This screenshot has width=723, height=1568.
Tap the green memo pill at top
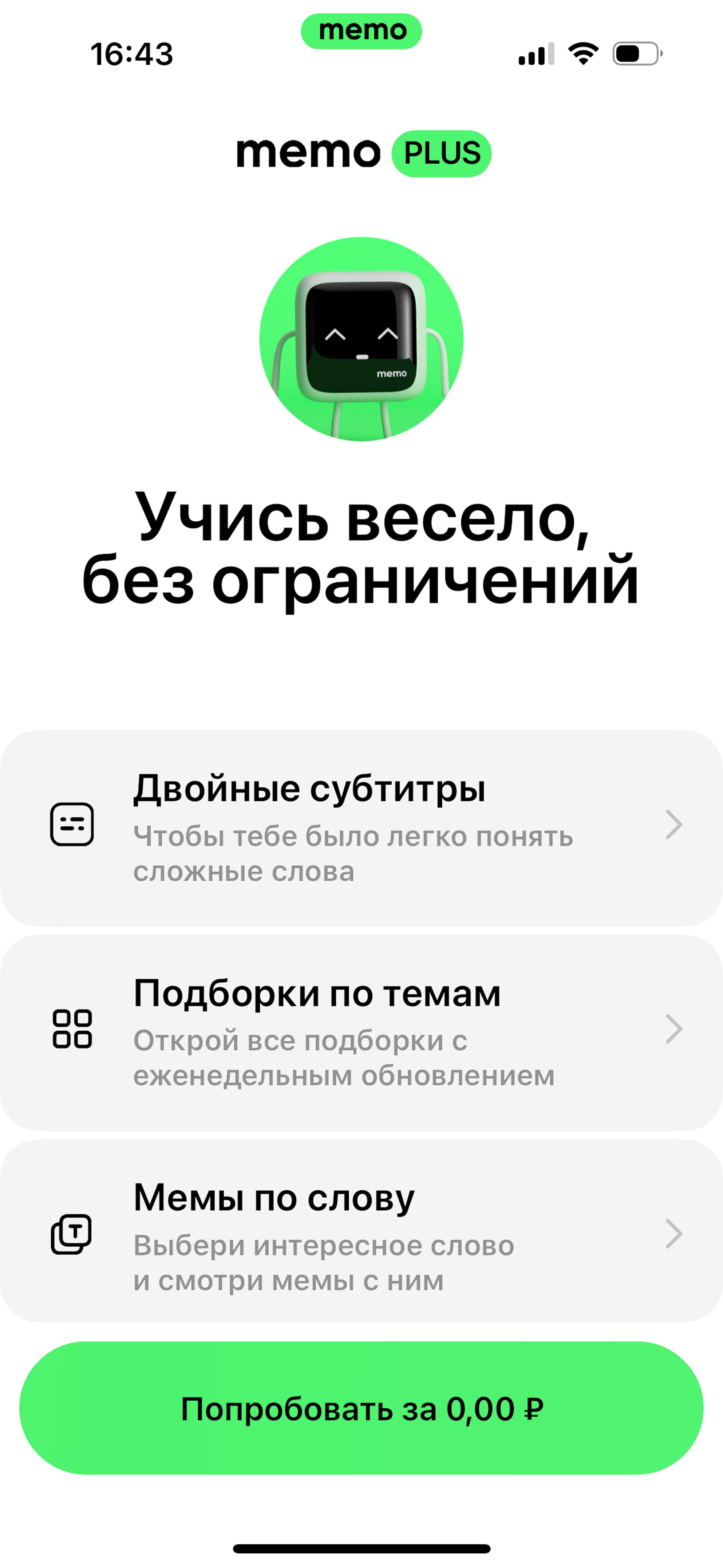tap(361, 31)
